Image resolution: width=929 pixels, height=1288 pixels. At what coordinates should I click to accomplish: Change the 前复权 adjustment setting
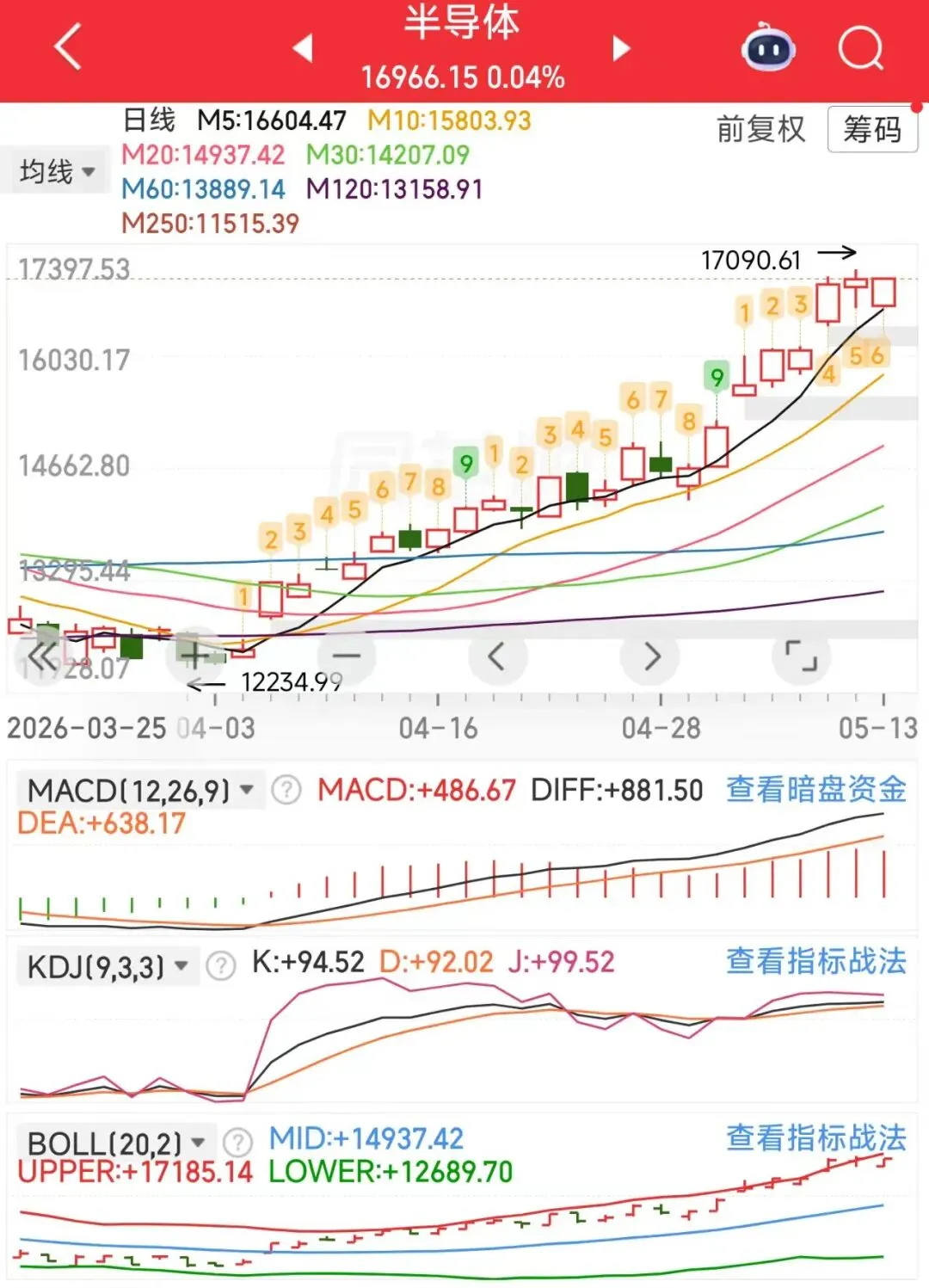760,130
